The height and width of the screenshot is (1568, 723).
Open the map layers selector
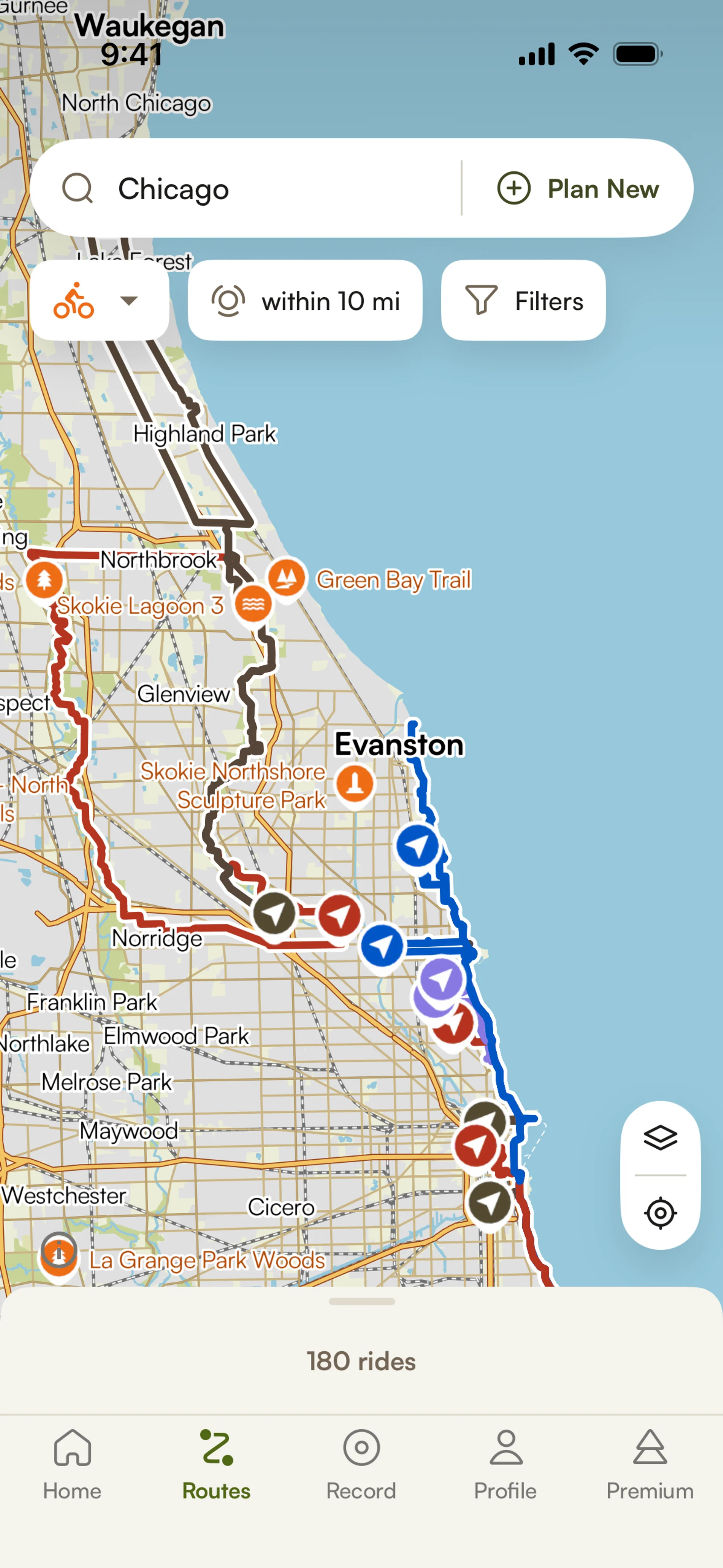tap(660, 1138)
